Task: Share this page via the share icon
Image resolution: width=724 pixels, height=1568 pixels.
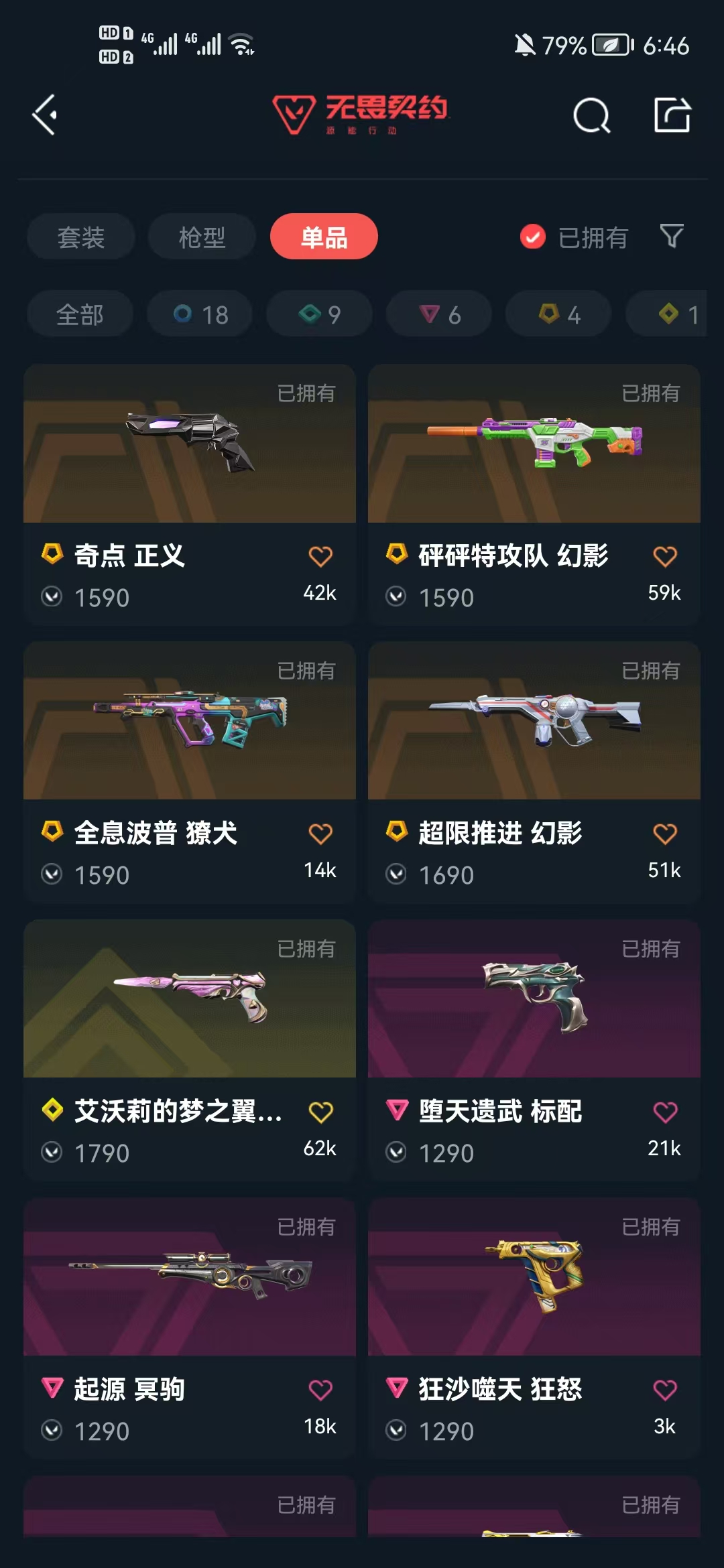Action: coord(672,115)
